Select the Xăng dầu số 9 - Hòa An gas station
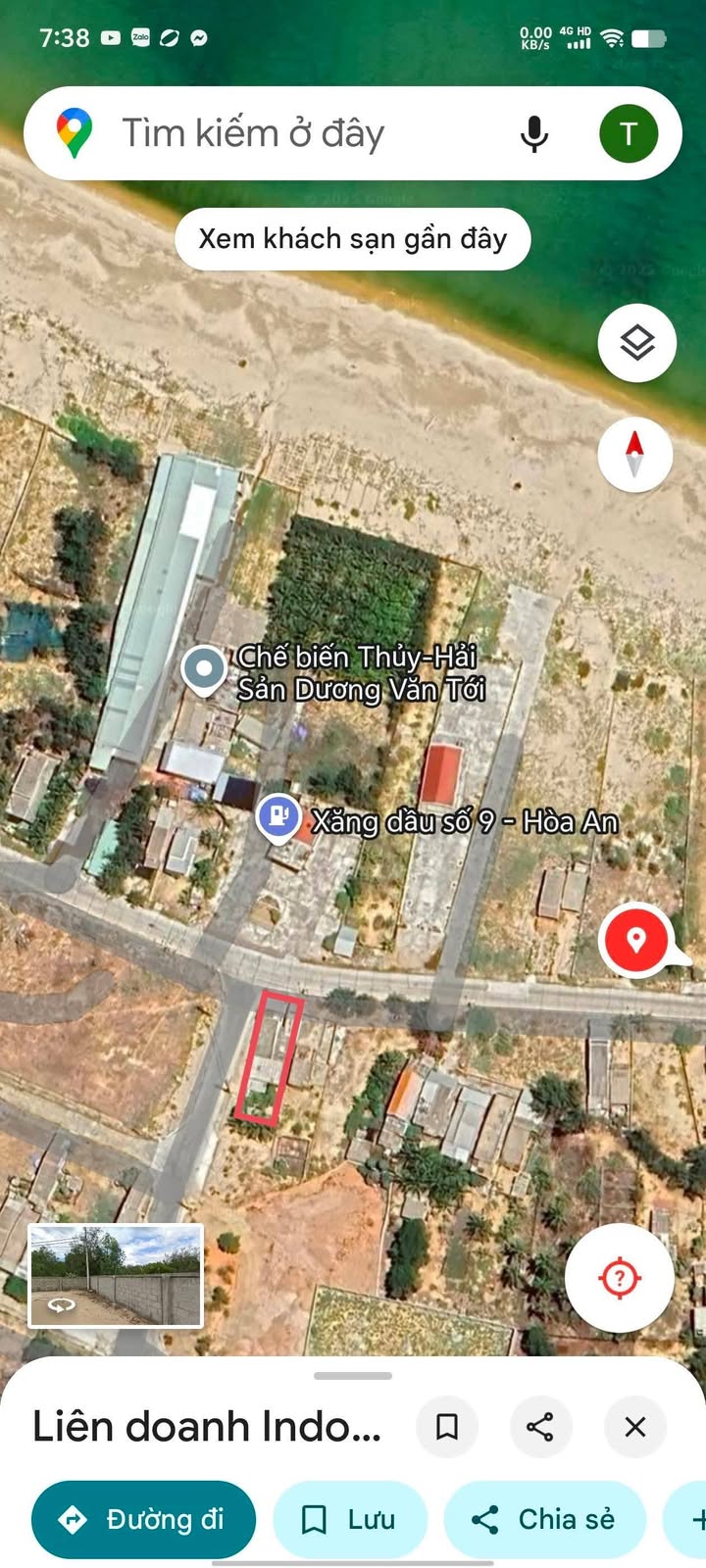 pos(277,816)
